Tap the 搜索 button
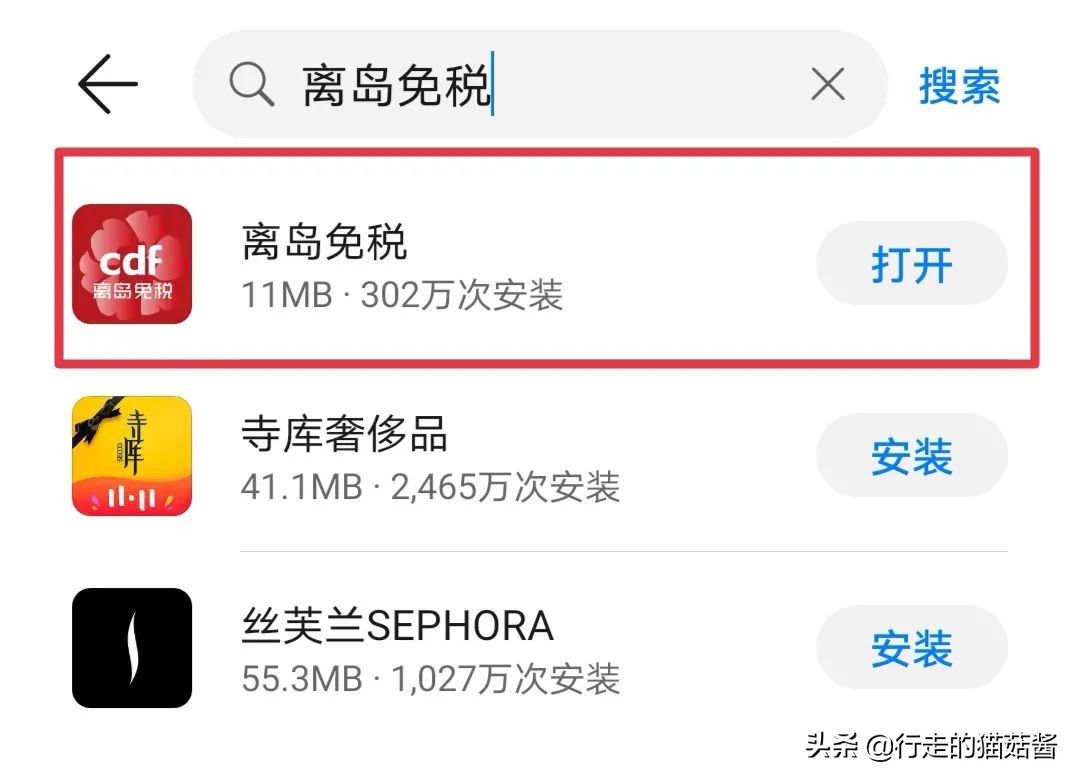1080x782 pixels. tap(959, 86)
